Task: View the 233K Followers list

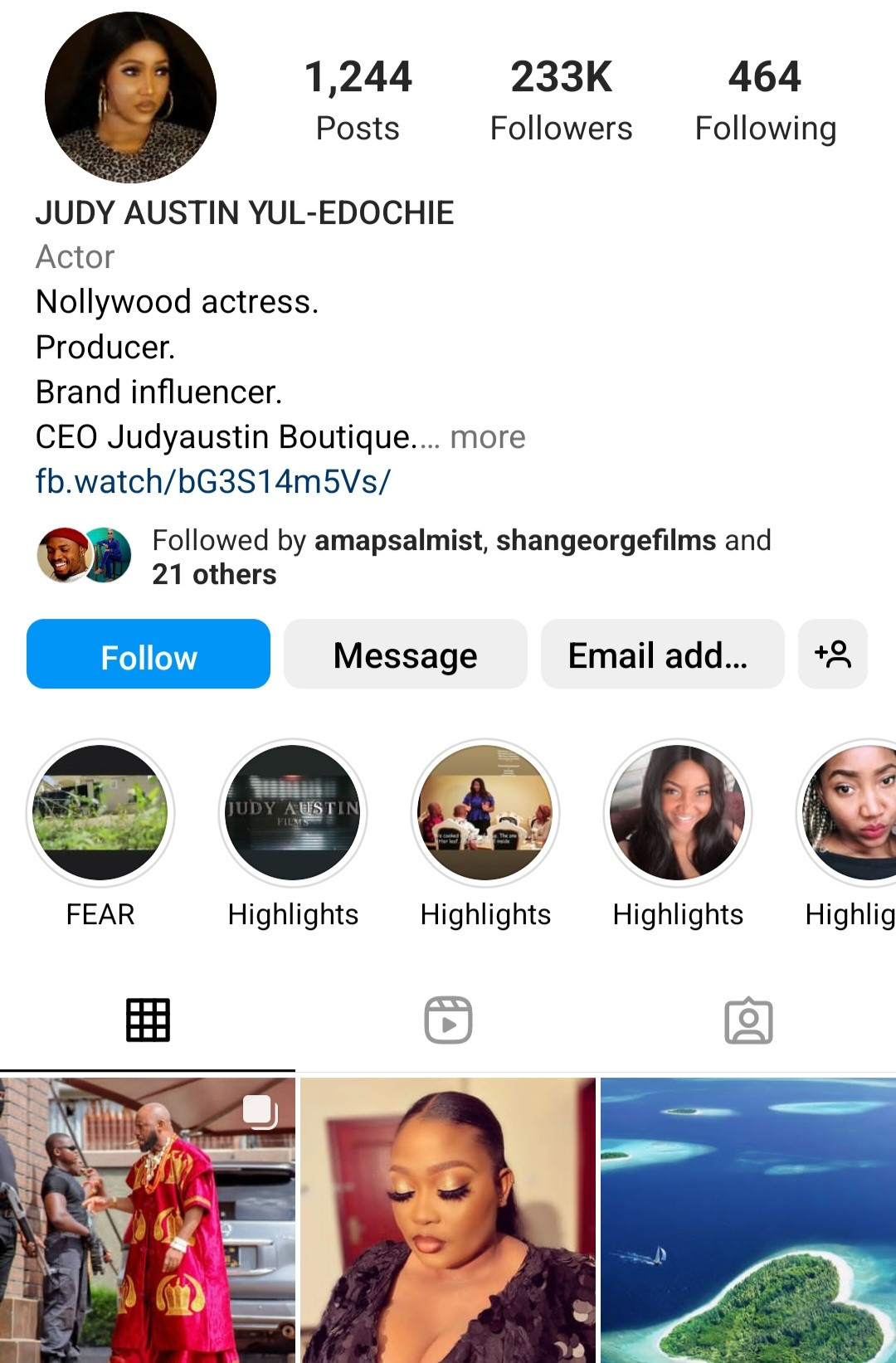Action: point(561,100)
